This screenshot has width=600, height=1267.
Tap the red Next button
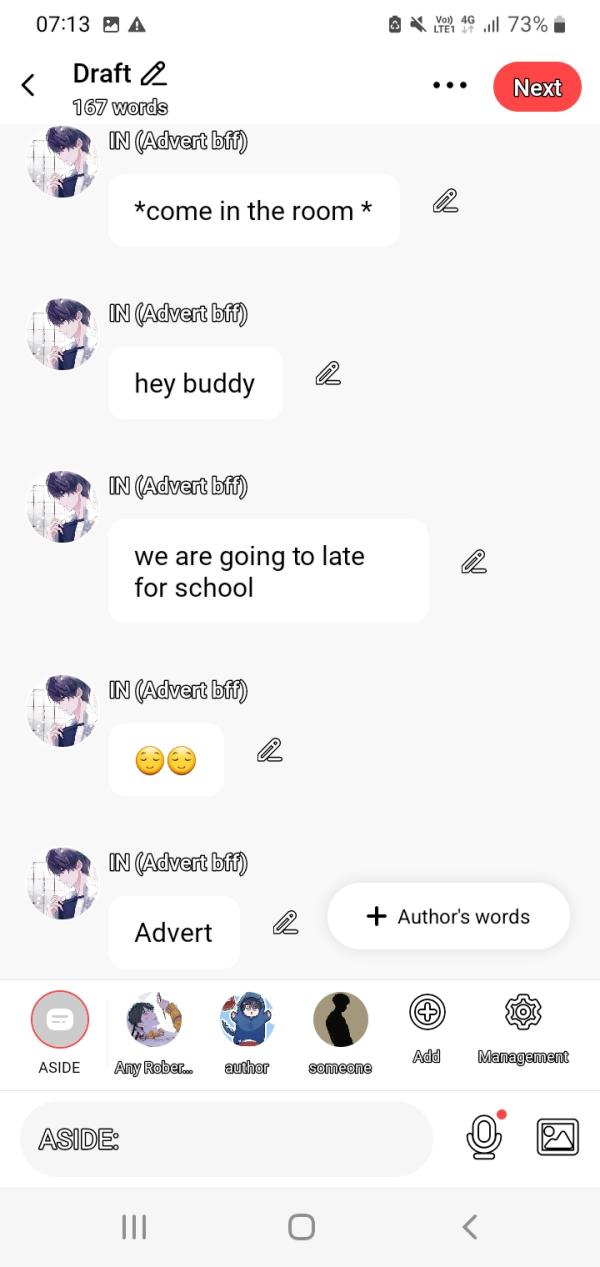coord(537,87)
